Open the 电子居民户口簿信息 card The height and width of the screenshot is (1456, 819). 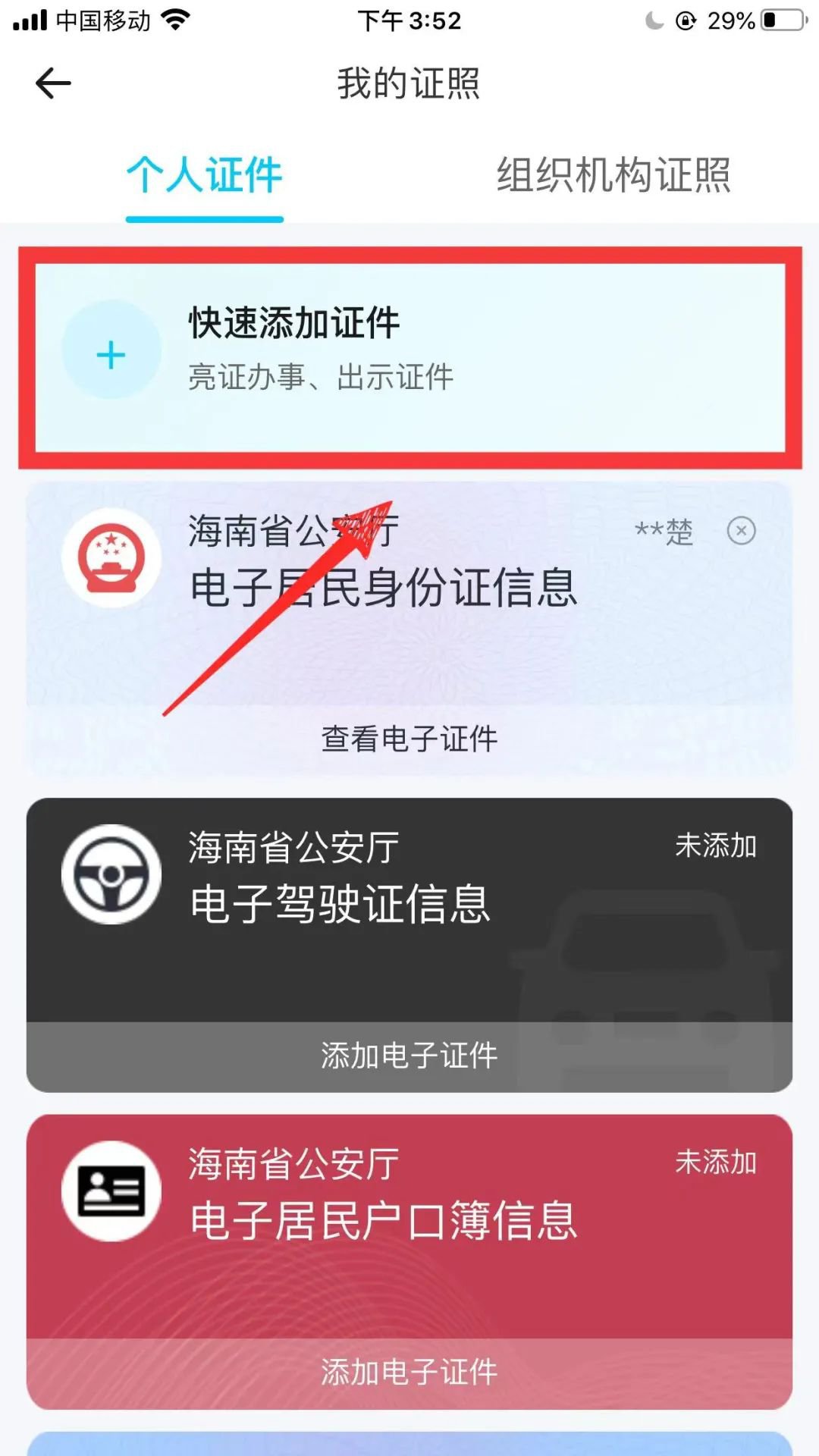click(384, 1221)
